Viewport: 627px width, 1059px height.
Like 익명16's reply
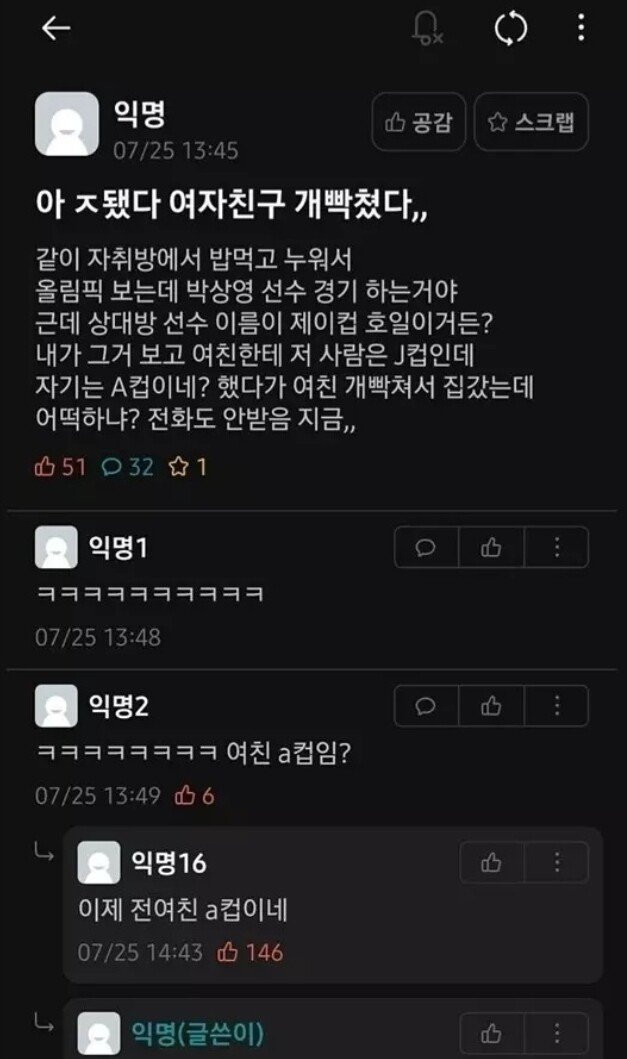491,862
